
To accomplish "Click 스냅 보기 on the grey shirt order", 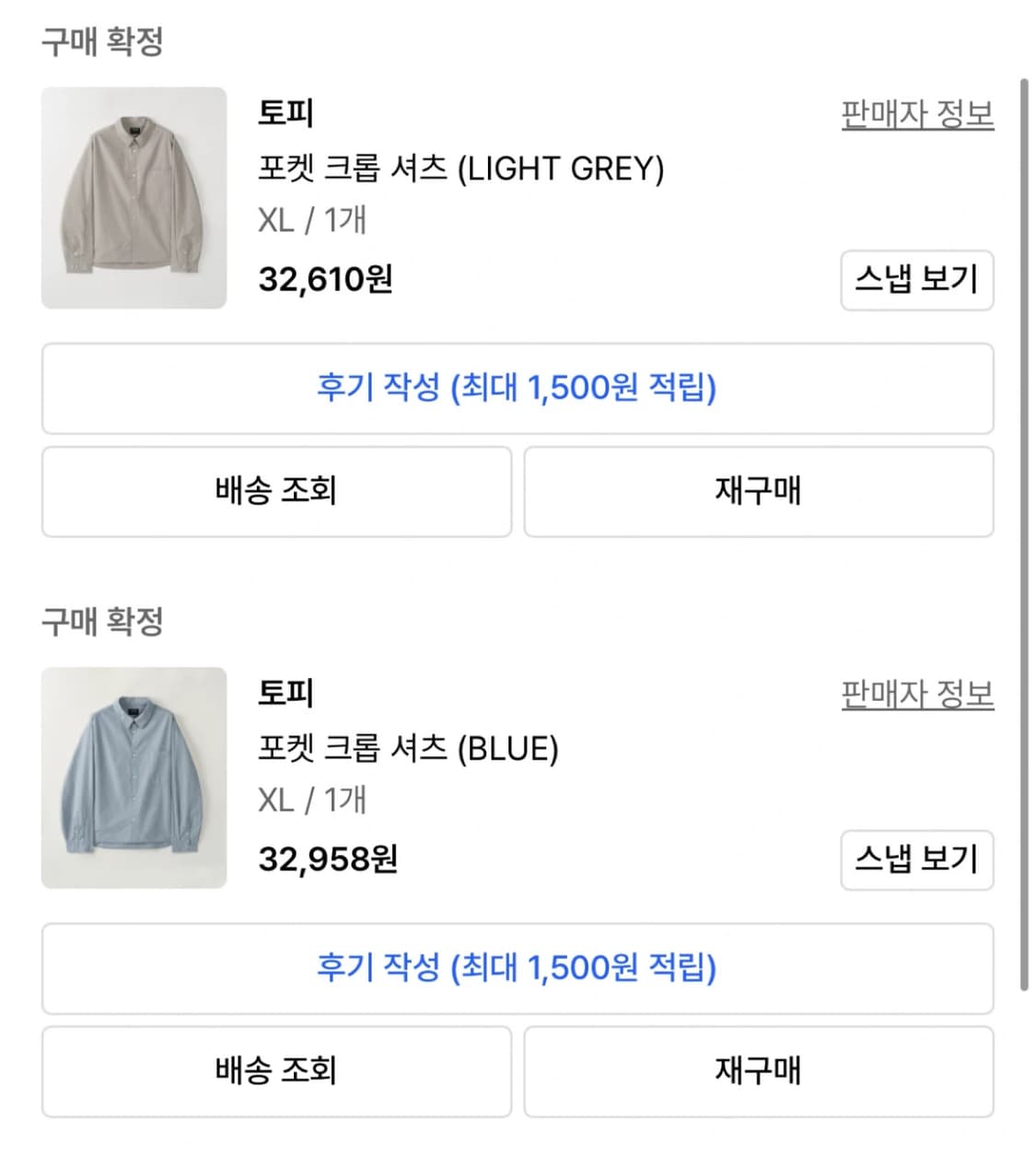I will pyautogui.click(x=917, y=281).
